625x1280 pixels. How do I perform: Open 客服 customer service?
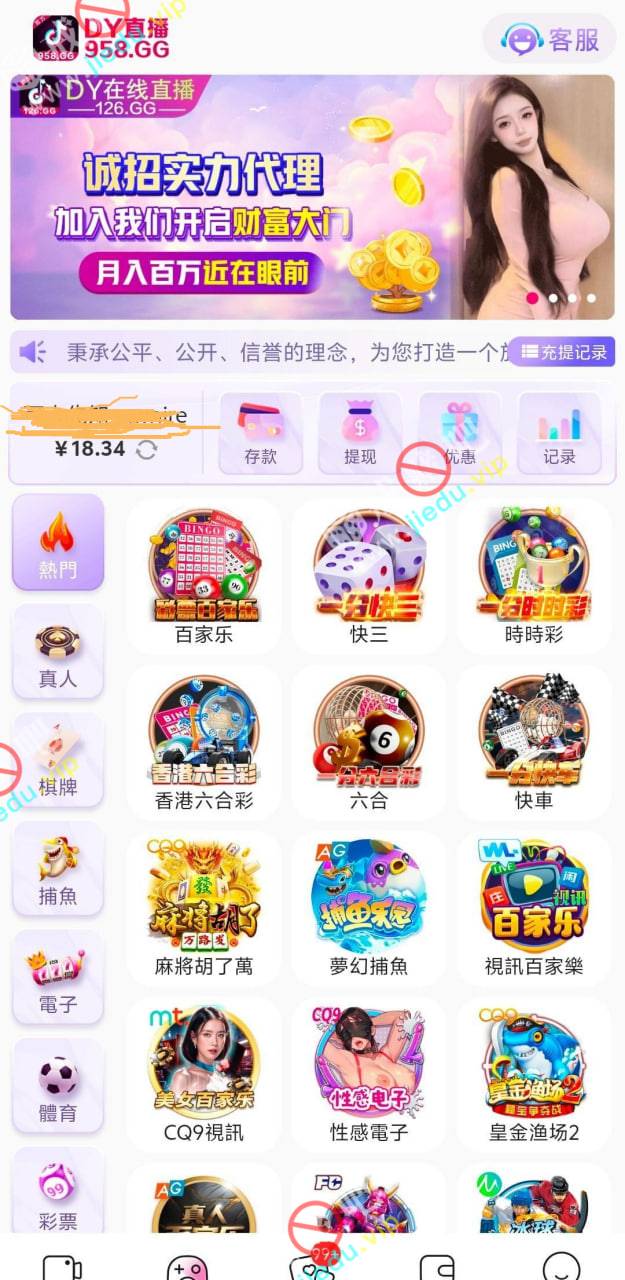(x=556, y=40)
